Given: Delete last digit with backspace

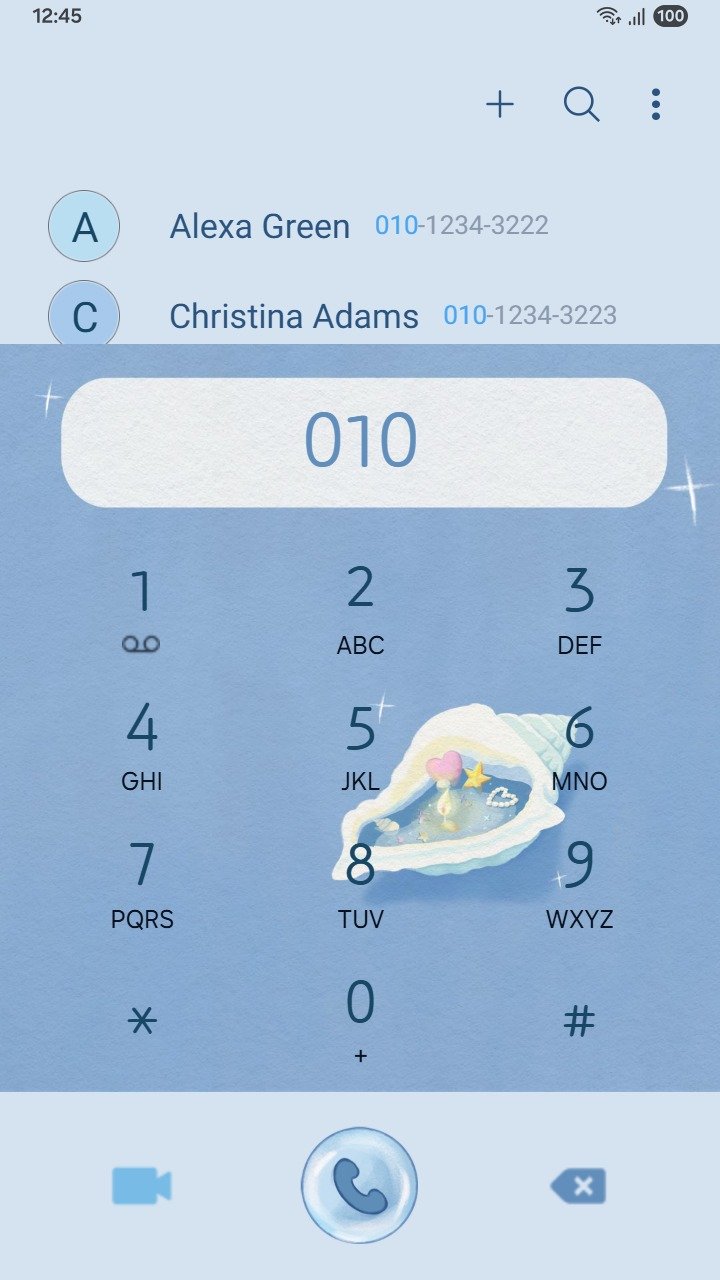Looking at the screenshot, I should [579, 1187].
